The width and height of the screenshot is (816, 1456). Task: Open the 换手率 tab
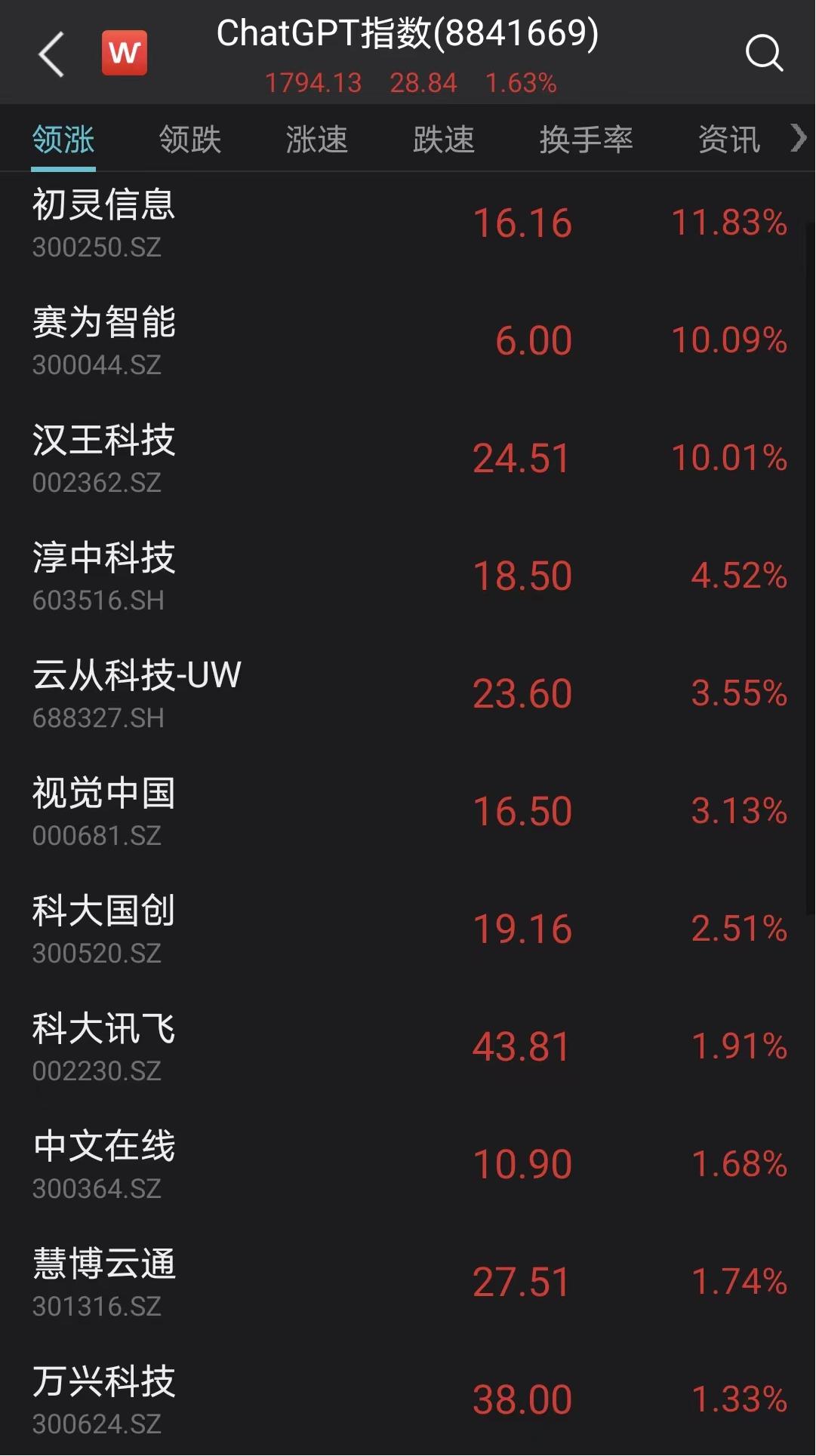(586, 140)
